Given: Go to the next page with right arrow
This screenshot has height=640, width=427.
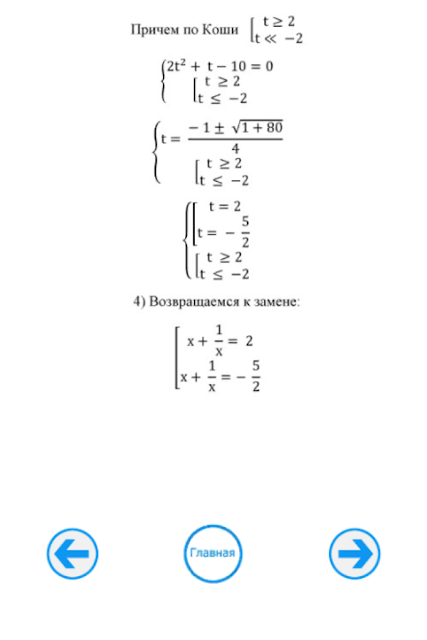Looking at the screenshot, I should pyautogui.click(x=354, y=554).
